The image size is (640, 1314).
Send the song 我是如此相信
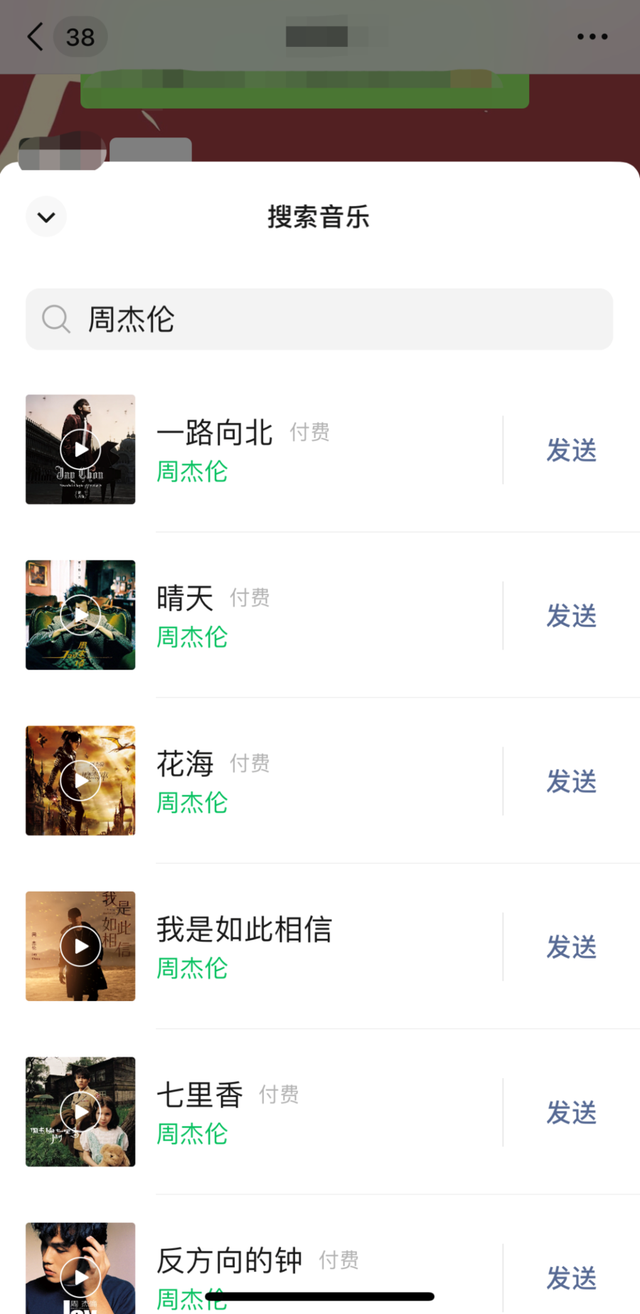(571, 947)
